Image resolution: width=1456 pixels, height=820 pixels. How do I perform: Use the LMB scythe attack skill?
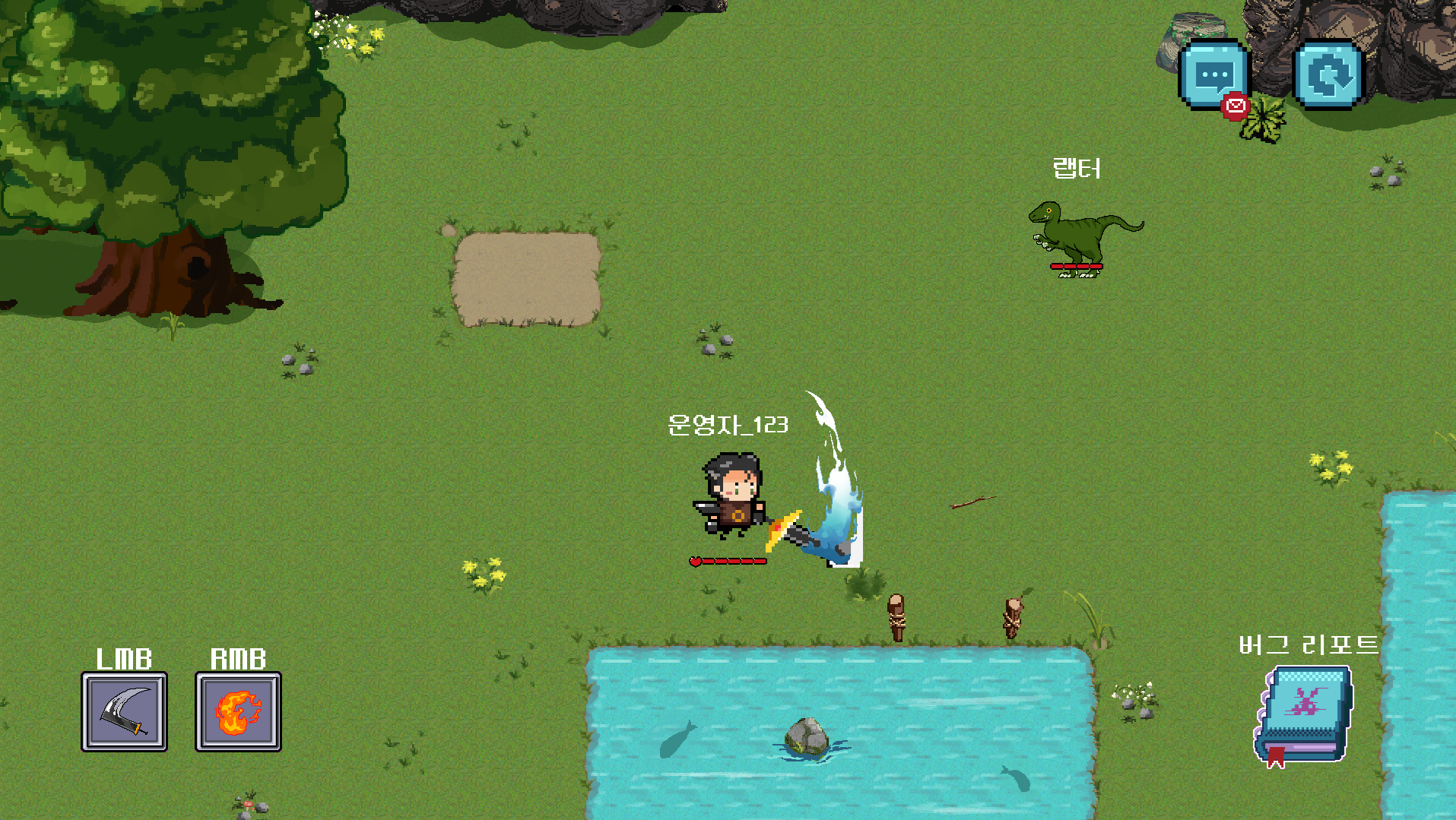(124, 711)
